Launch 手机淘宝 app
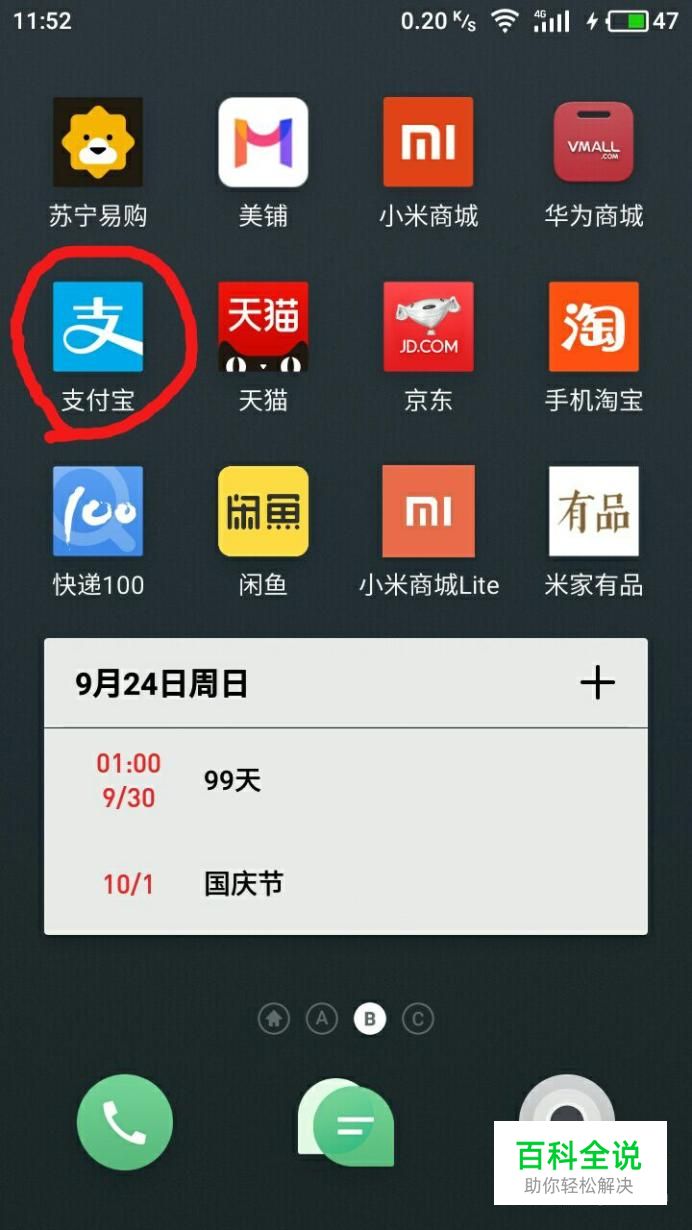This screenshot has width=692, height=1230. [593, 327]
